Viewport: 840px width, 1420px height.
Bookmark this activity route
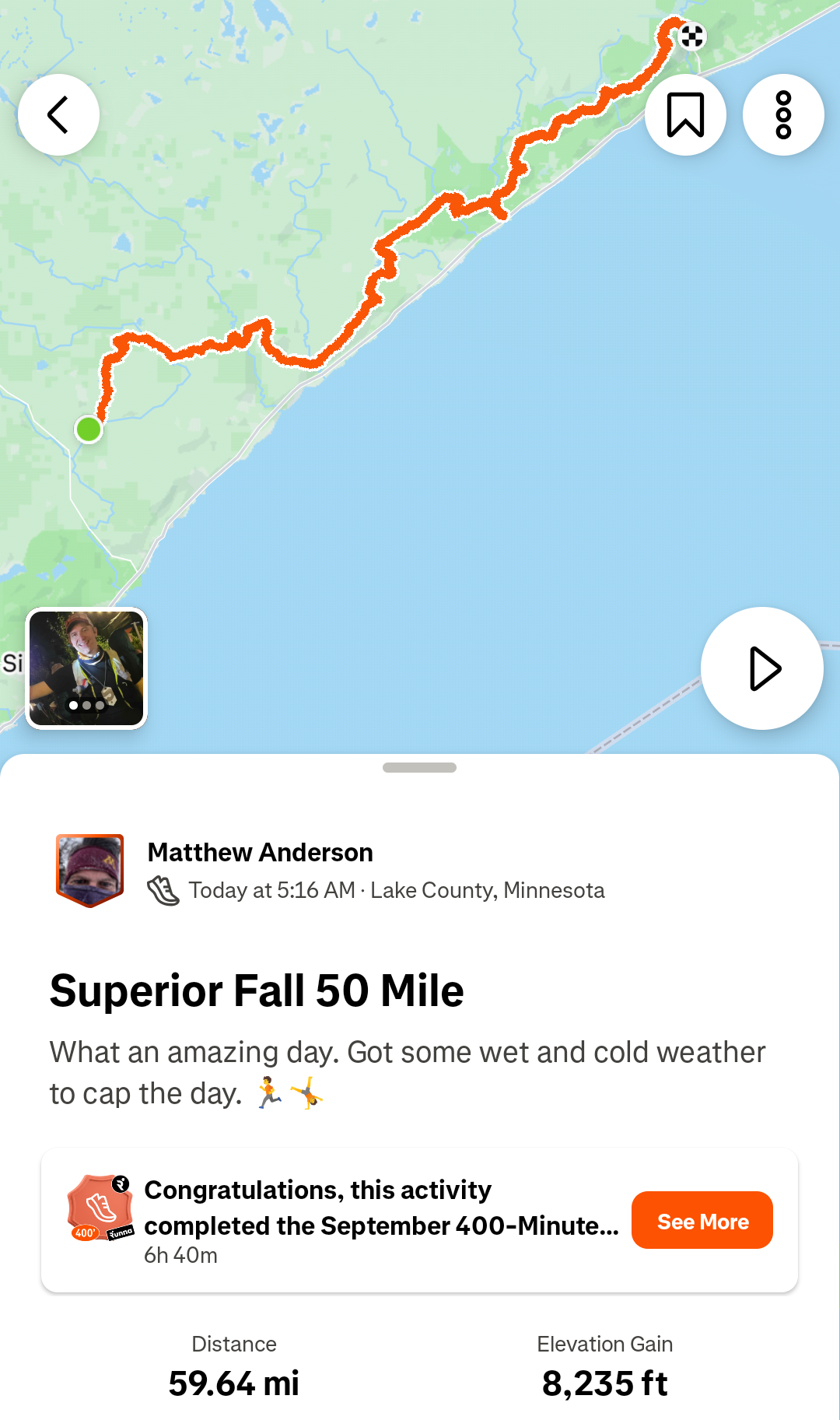tap(685, 115)
